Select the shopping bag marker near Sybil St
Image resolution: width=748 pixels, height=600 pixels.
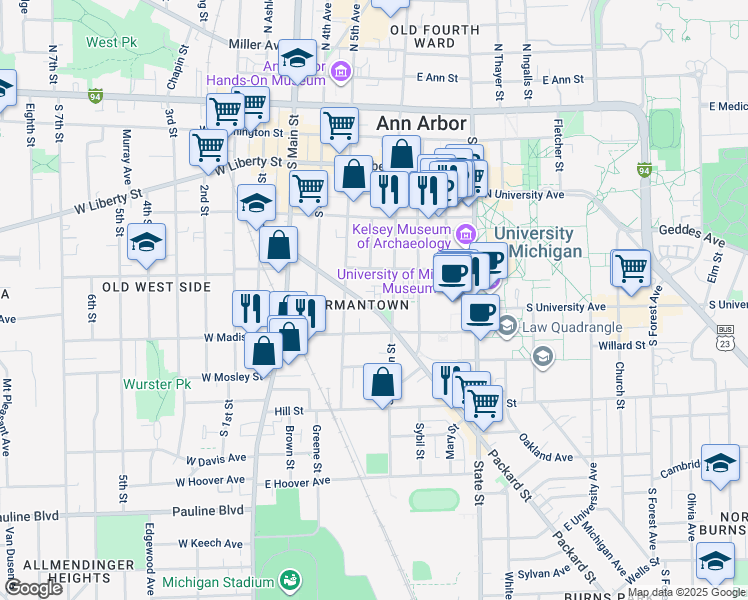coord(382,382)
